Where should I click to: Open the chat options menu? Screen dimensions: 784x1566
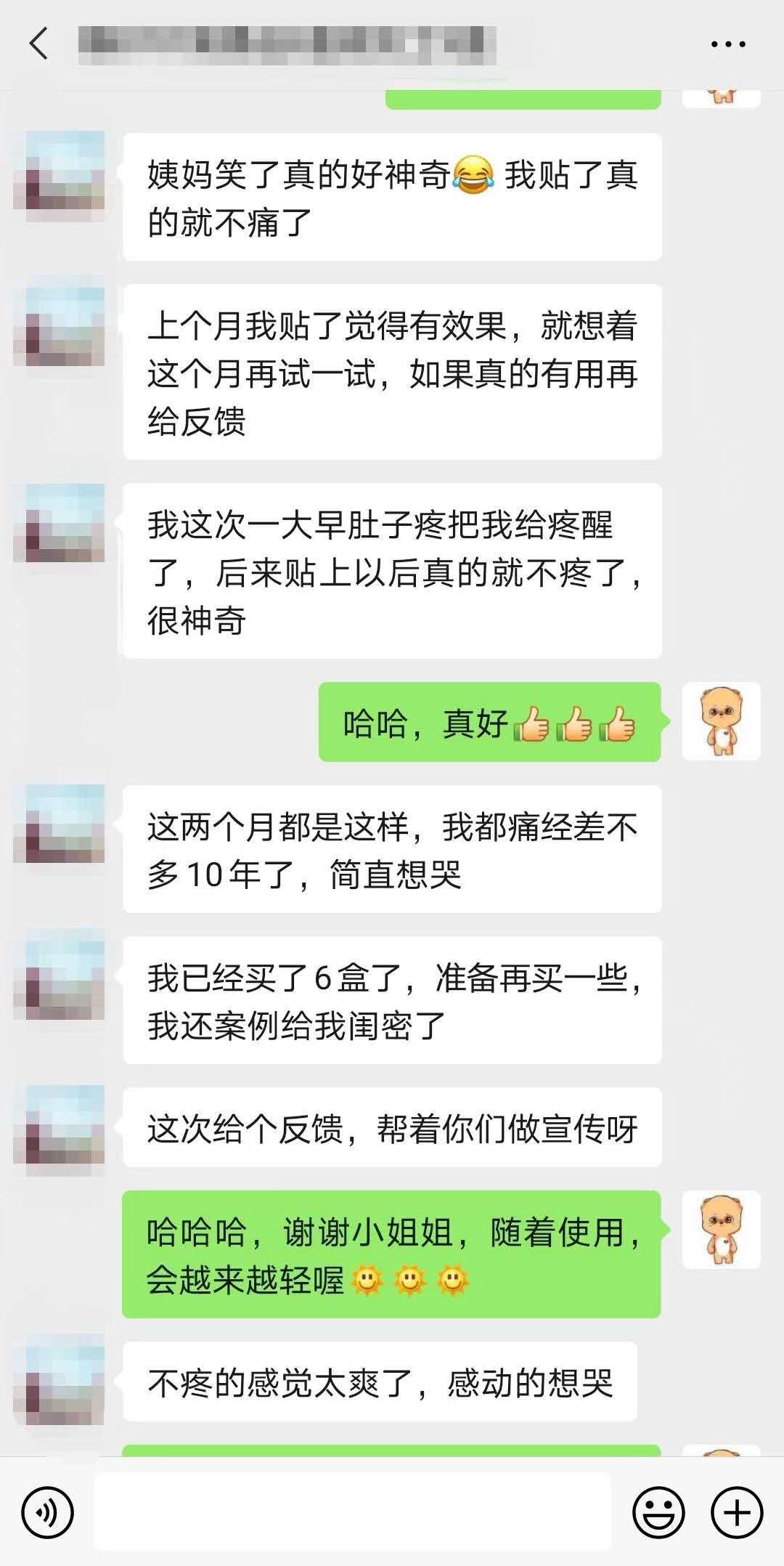727,44
